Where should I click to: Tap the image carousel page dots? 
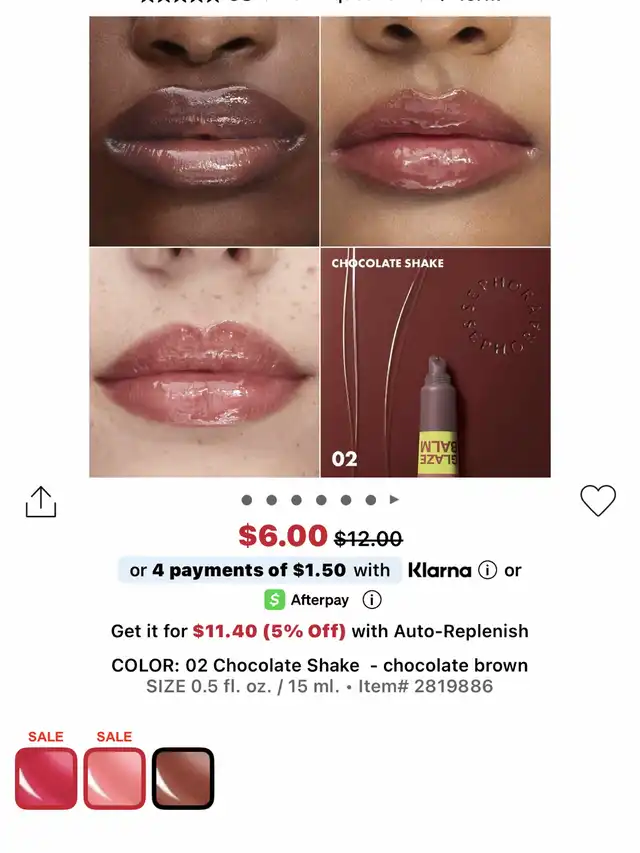pyautogui.click(x=320, y=499)
